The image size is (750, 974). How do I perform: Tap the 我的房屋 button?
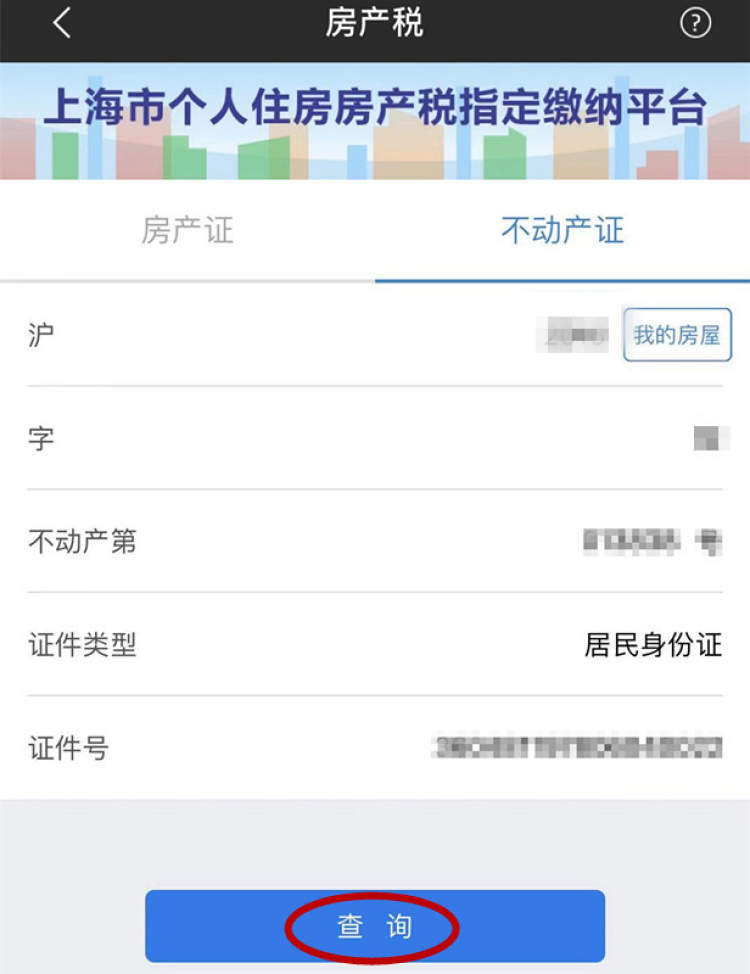tap(677, 335)
